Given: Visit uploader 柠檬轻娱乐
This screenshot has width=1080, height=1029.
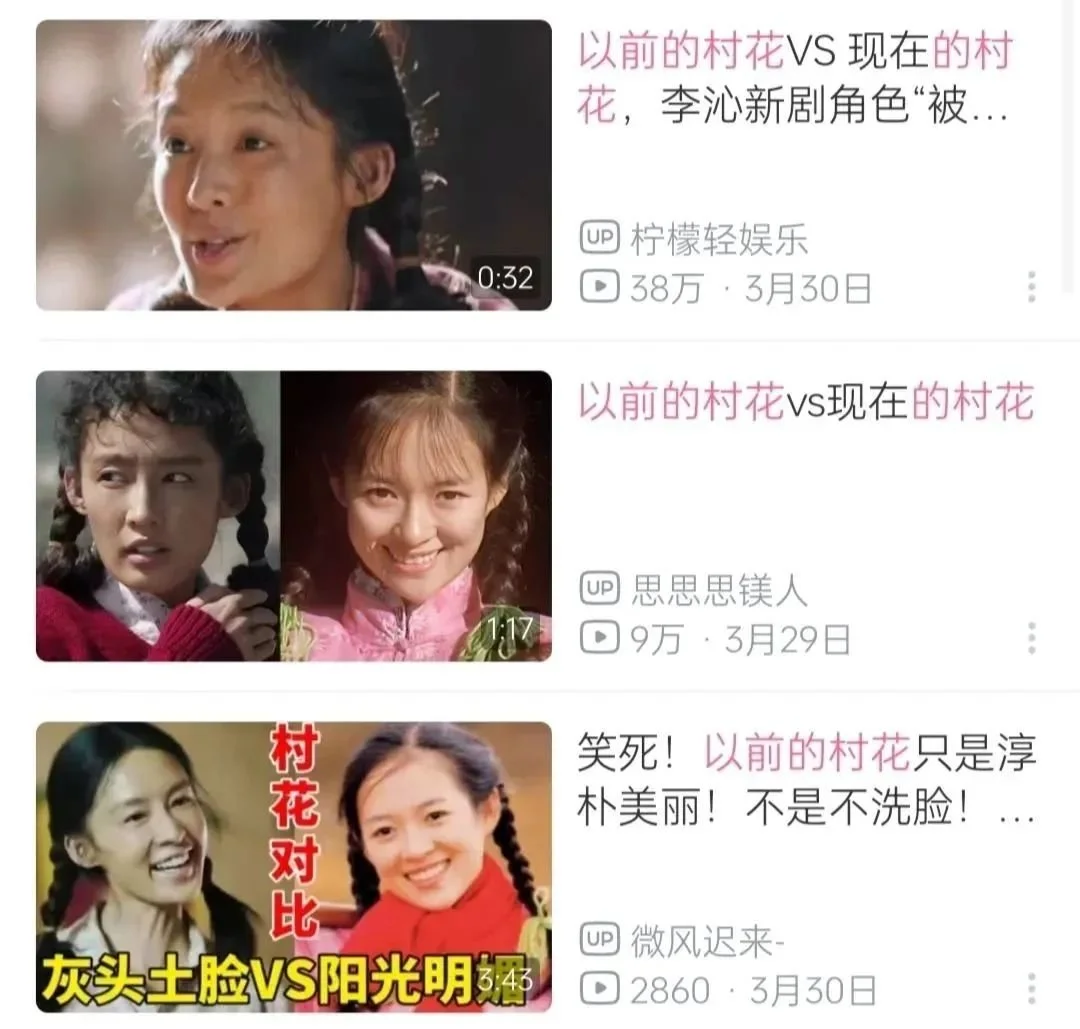Looking at the screenshot, I should tap(718, 239).
